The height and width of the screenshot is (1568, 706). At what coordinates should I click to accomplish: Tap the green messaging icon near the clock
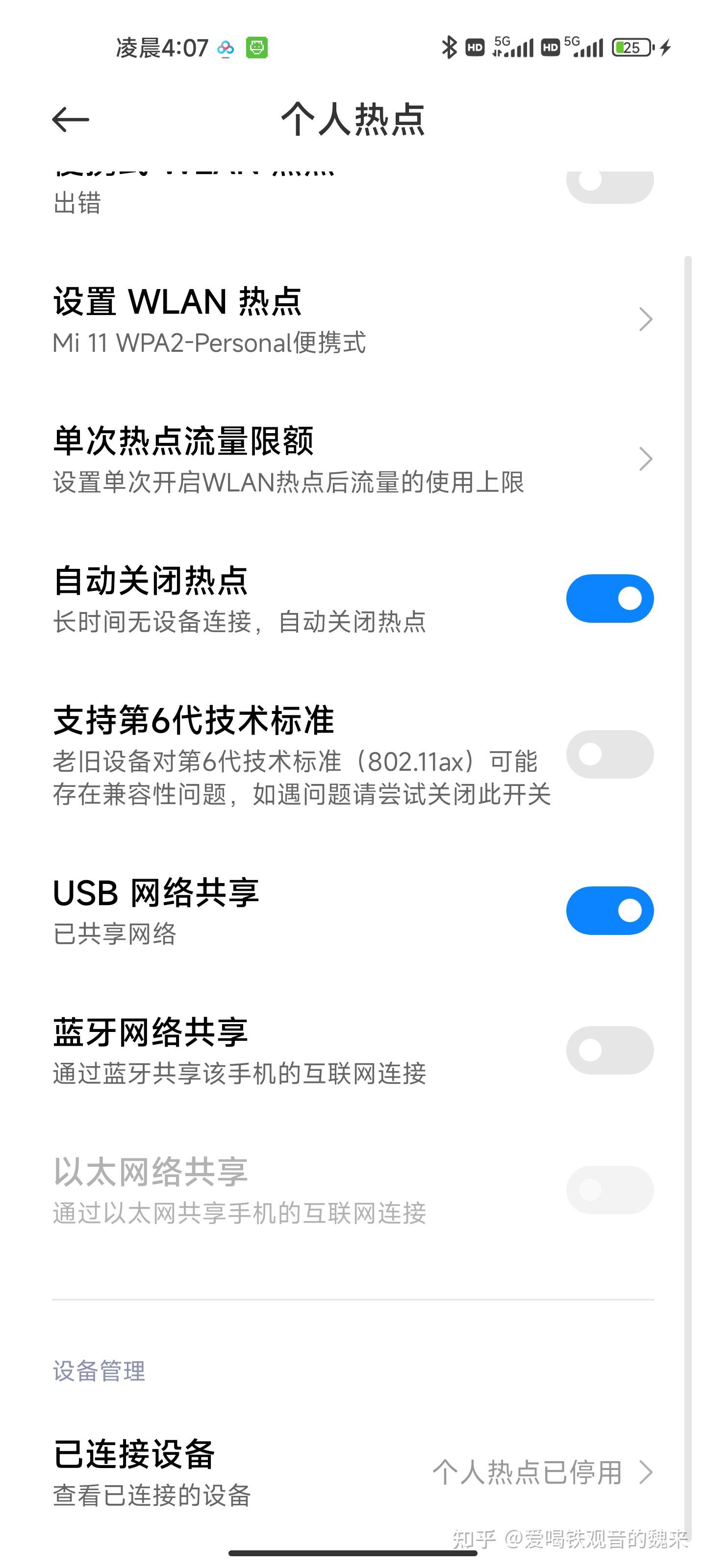[256, 47]
